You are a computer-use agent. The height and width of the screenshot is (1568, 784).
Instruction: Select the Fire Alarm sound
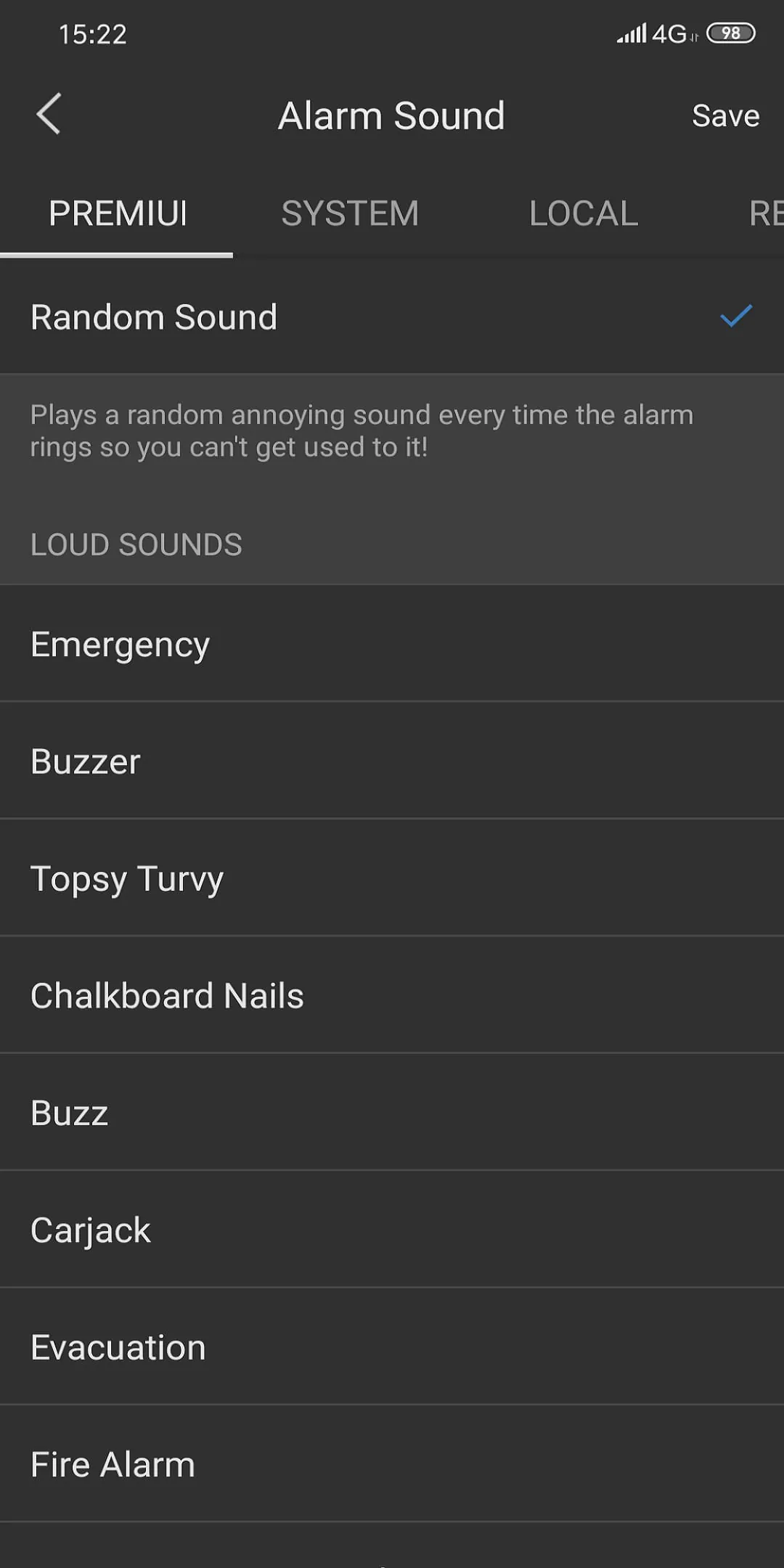coord(111,1463)
